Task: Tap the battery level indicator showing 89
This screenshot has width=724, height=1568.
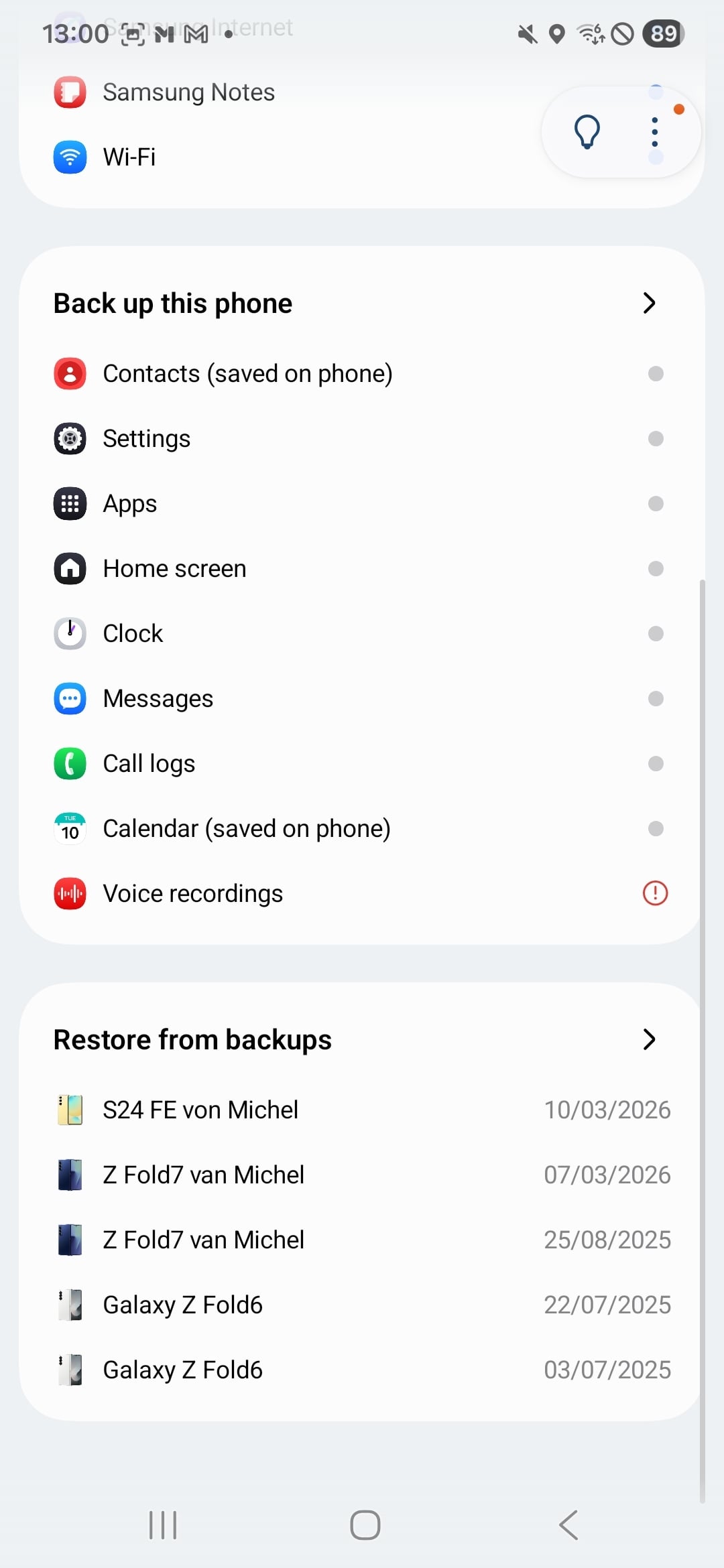Action: (x=662, y=34)
